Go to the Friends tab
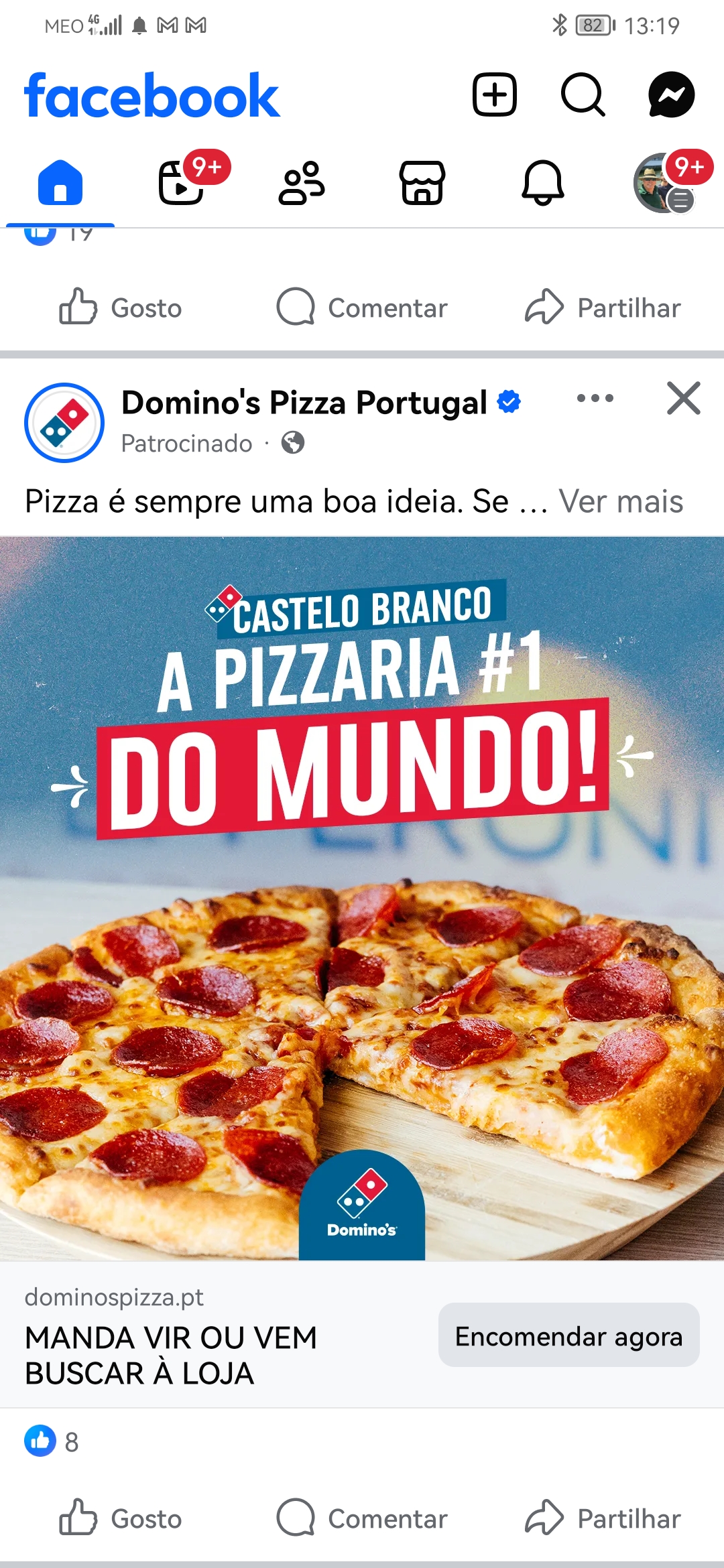Screen dimensions: 724x1568 click(x=302, y=182)
